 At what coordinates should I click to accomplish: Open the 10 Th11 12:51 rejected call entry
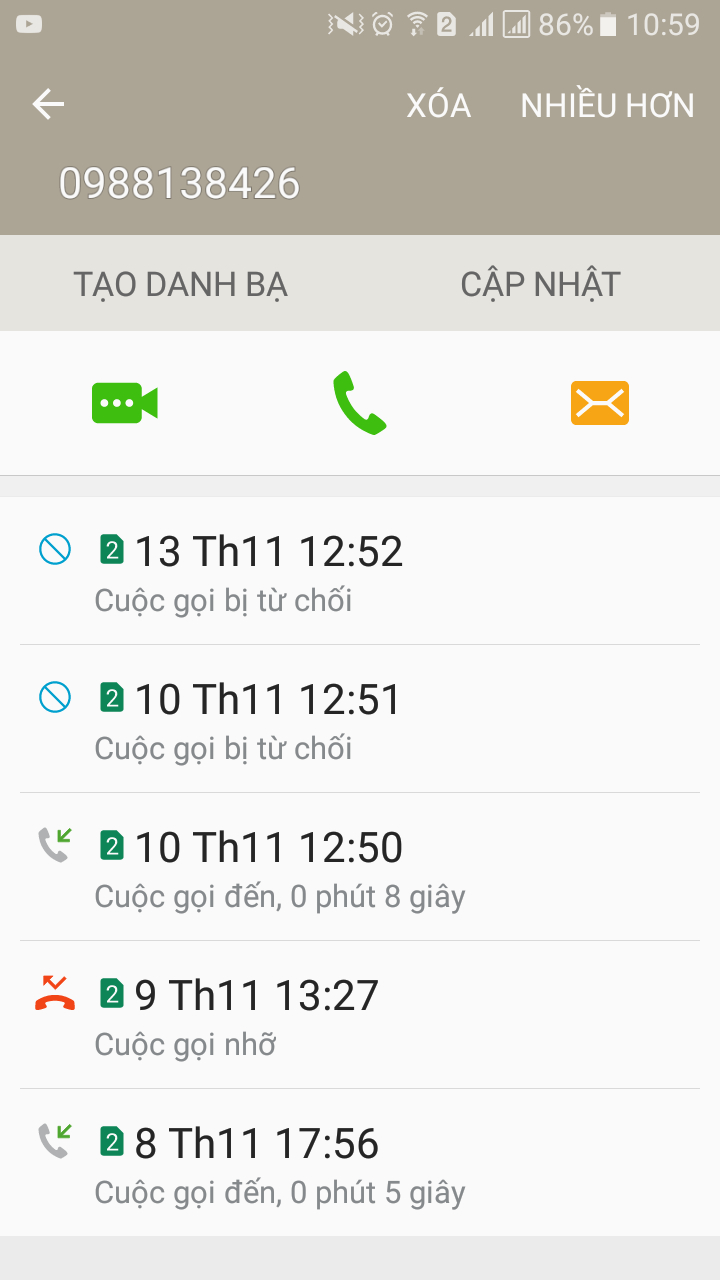point(360,719)
